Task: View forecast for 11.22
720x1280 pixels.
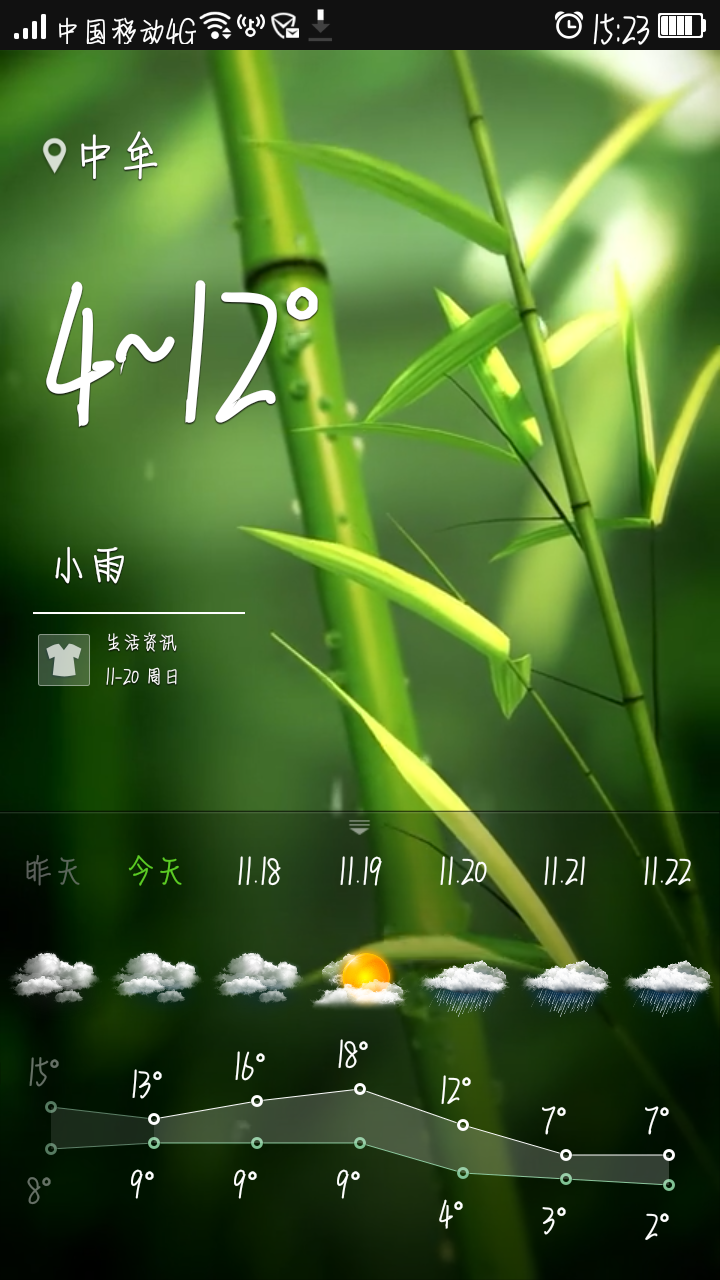Action: click(667, 872)
